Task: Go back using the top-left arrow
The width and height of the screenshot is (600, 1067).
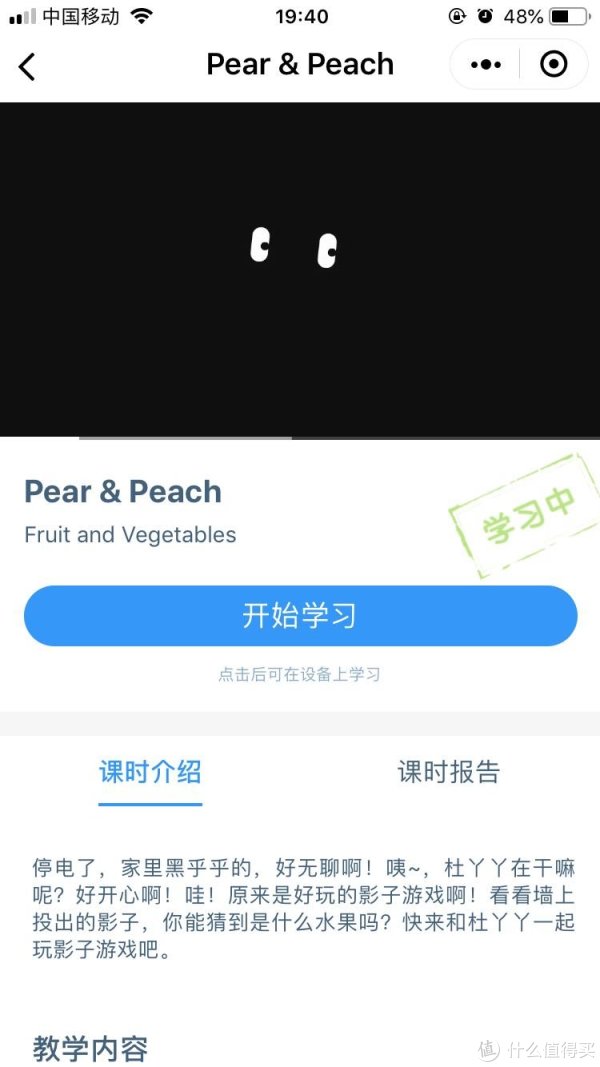Action: coord(27,66)
